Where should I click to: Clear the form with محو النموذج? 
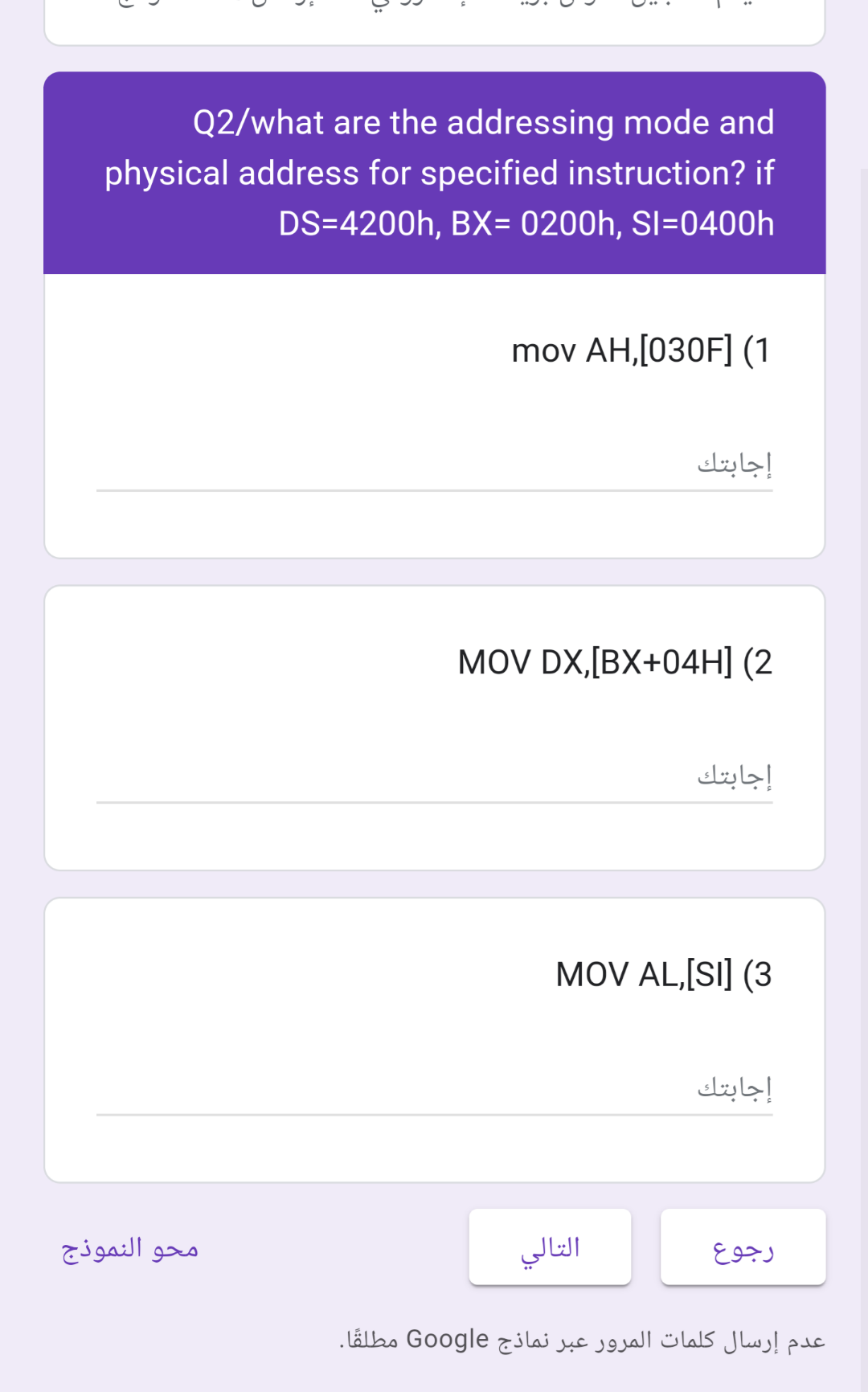(130, 1249)
